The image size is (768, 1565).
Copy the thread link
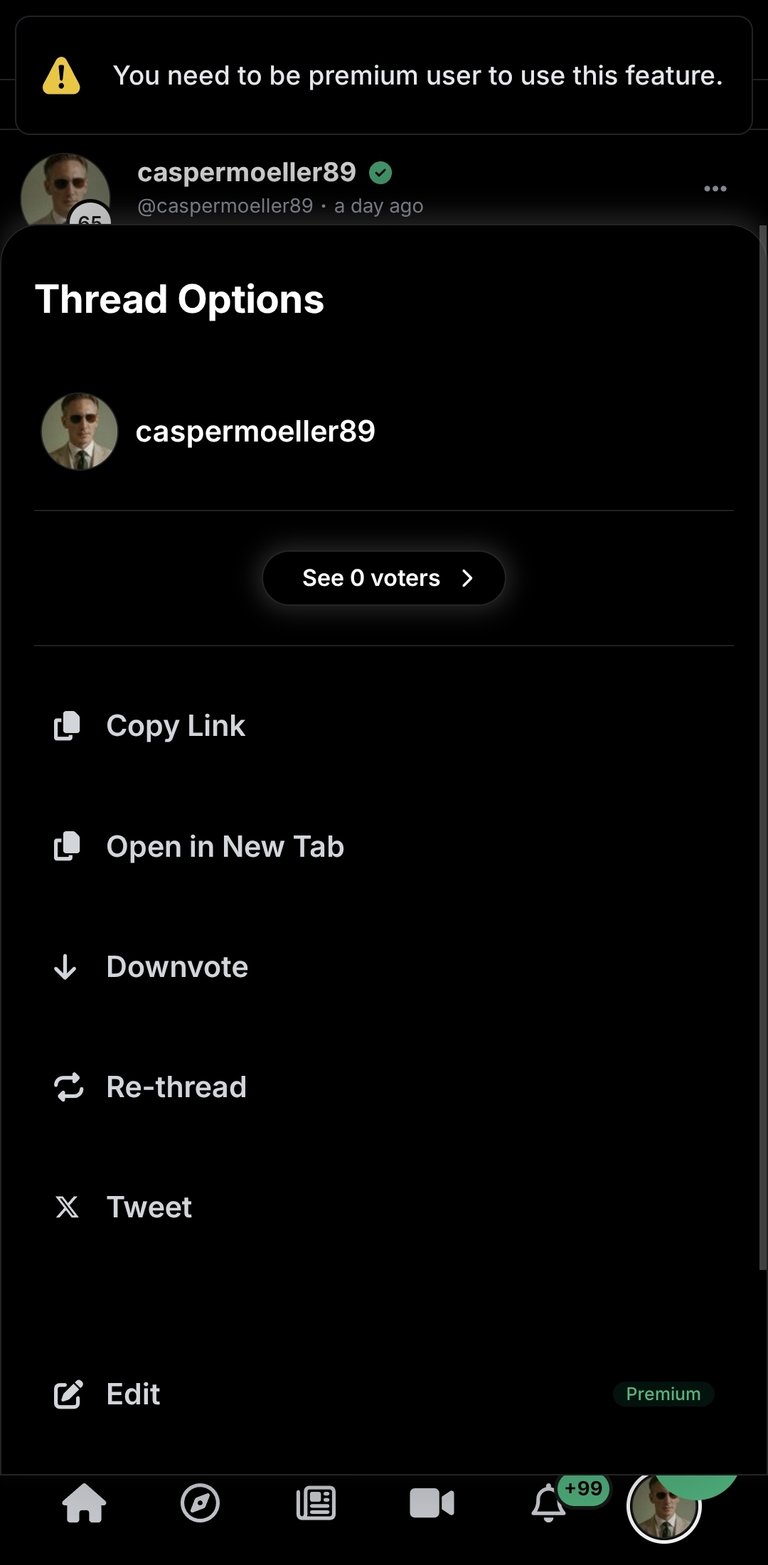tap(384, 726)
